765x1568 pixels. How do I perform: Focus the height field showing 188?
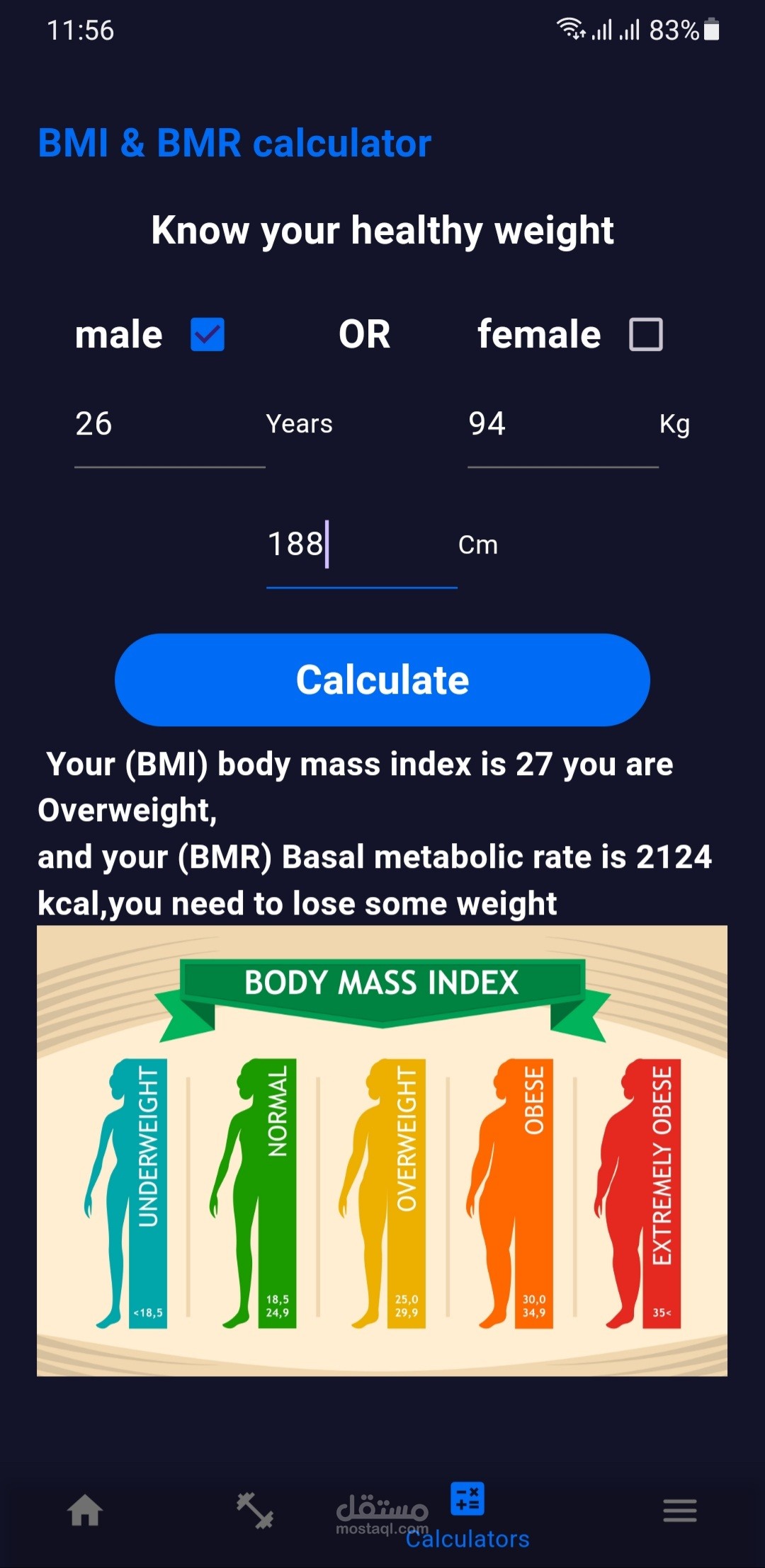[360, 545]
